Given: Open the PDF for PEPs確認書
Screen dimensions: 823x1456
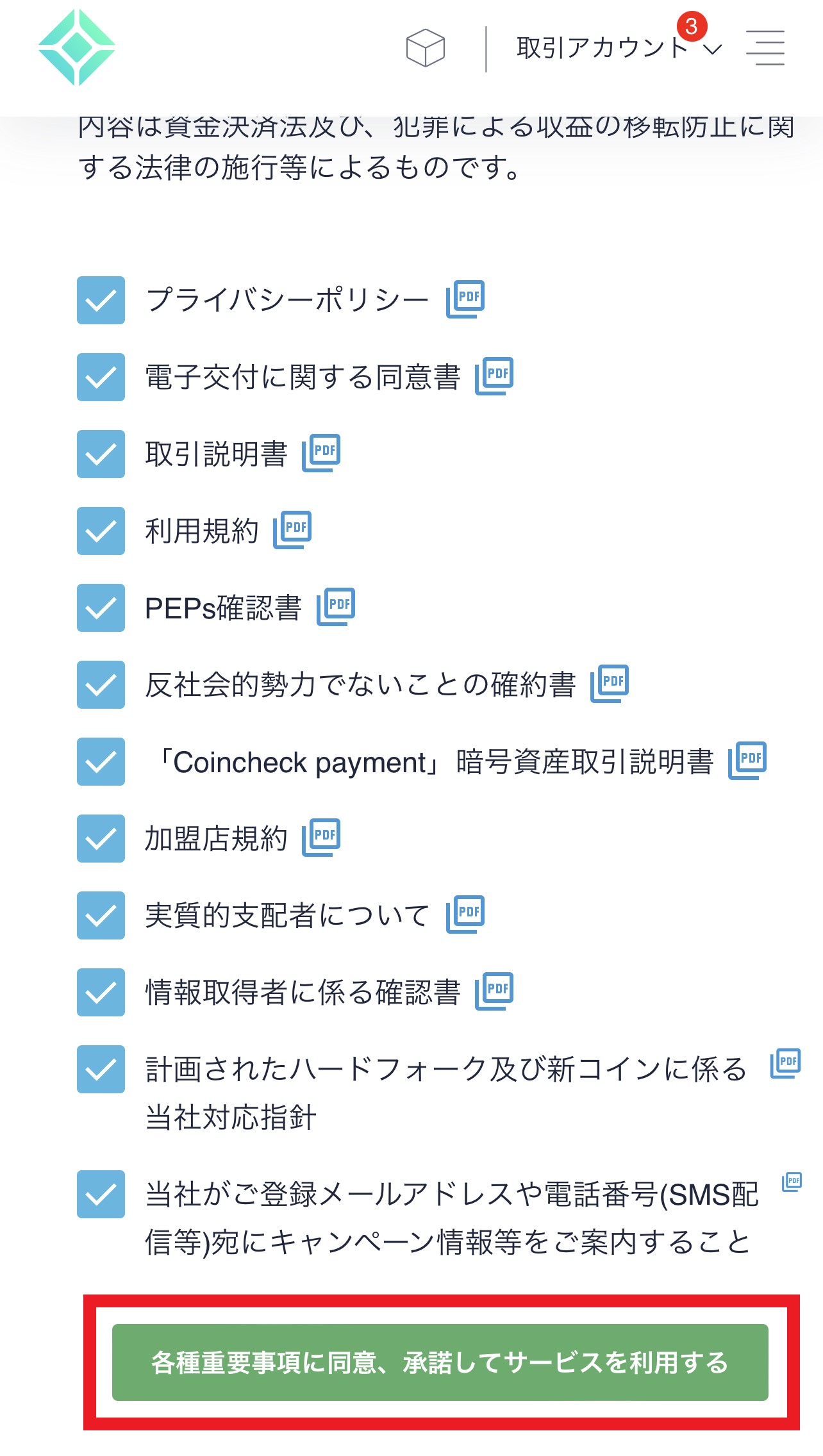Looking at the screenshot, I should point(336,606).
